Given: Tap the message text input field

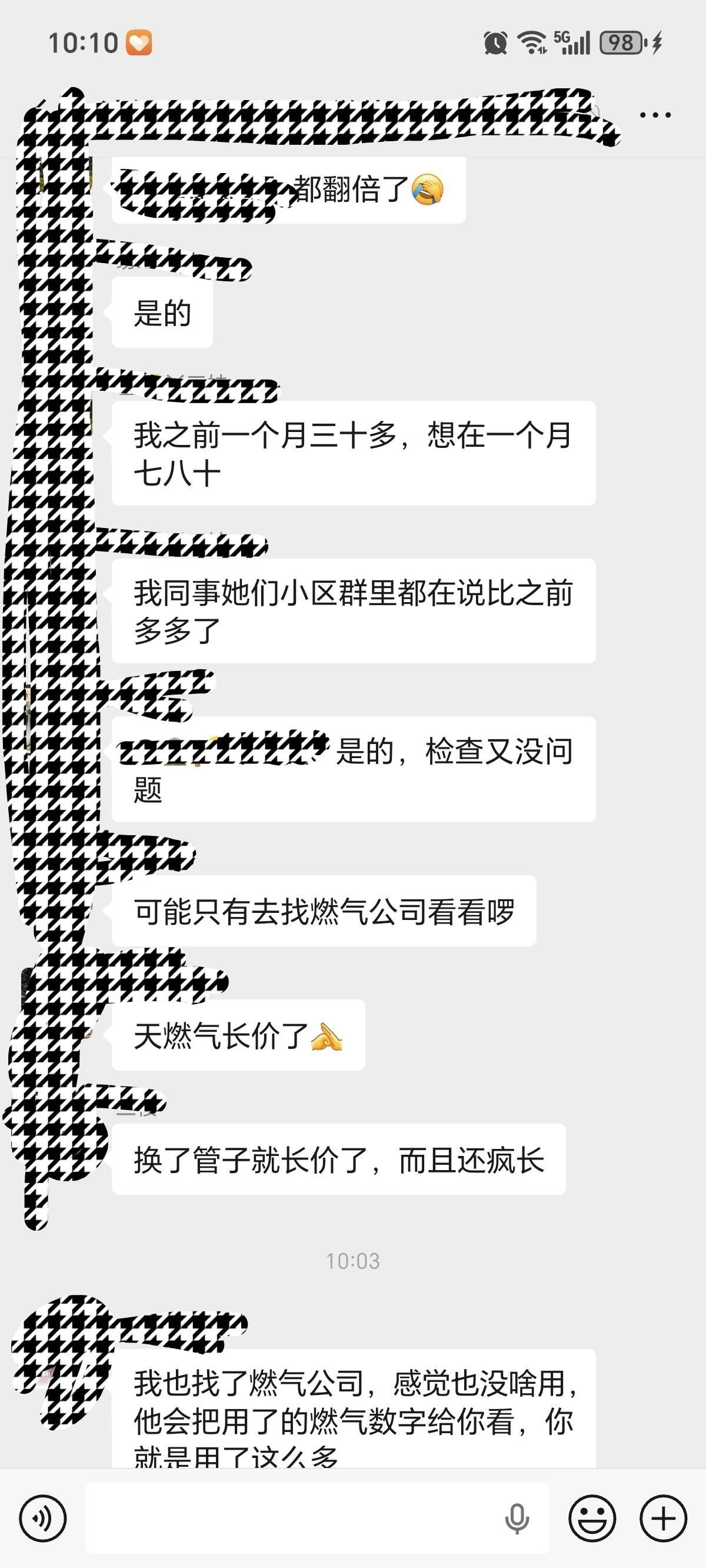Looking at the screenshot, I should tap(292, 1518).
